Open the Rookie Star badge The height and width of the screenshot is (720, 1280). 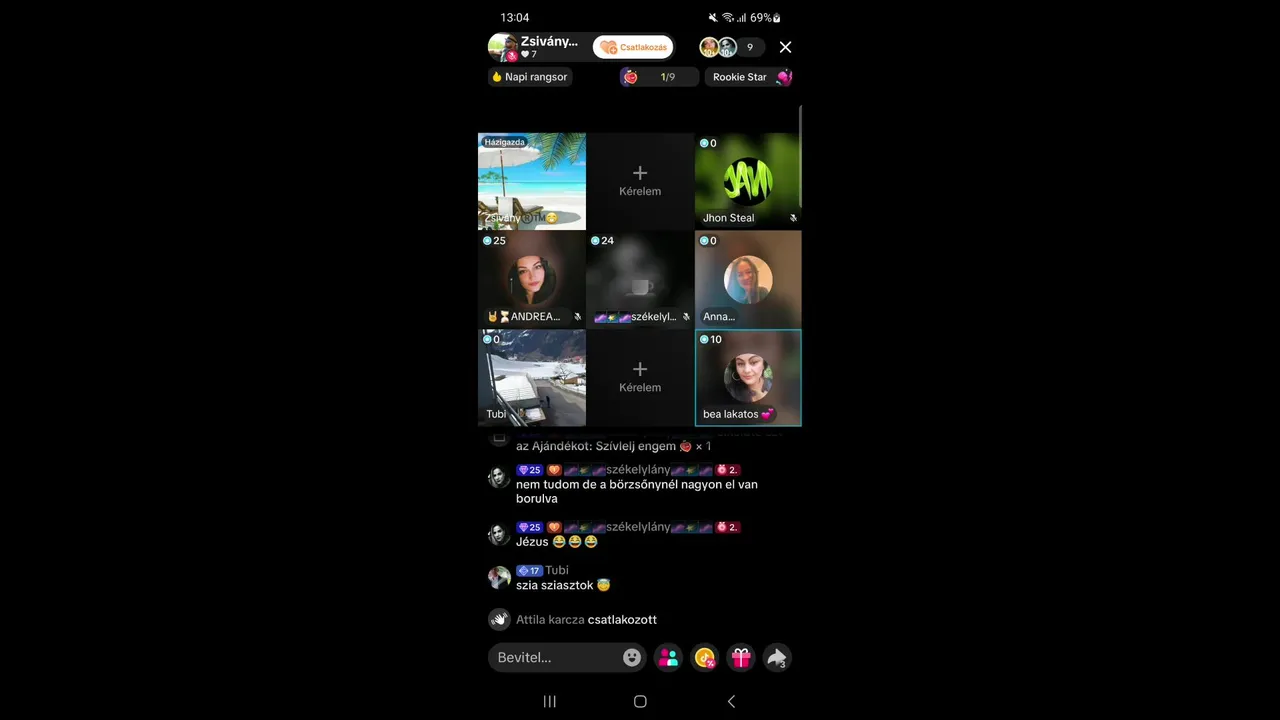click(750, 77)
